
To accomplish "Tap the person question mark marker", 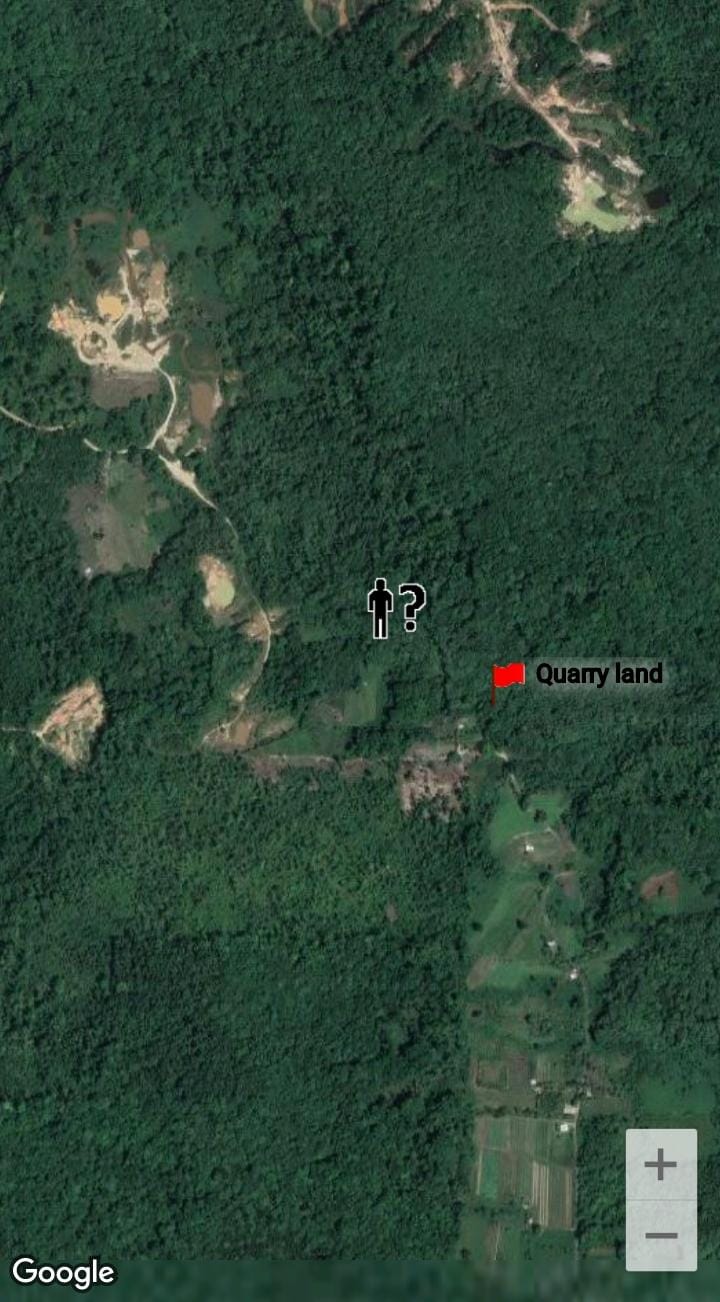I will pos(396,607).
